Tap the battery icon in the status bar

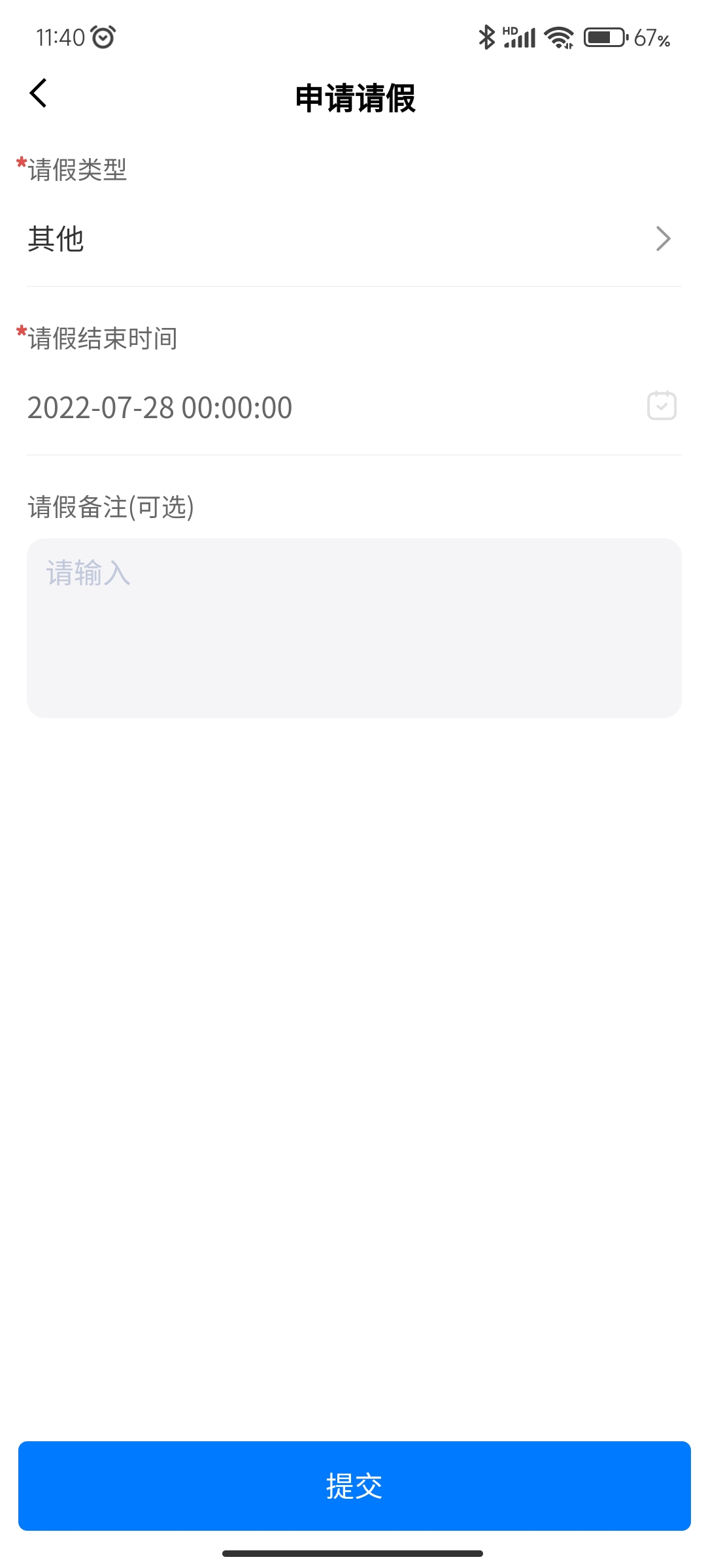605,37
